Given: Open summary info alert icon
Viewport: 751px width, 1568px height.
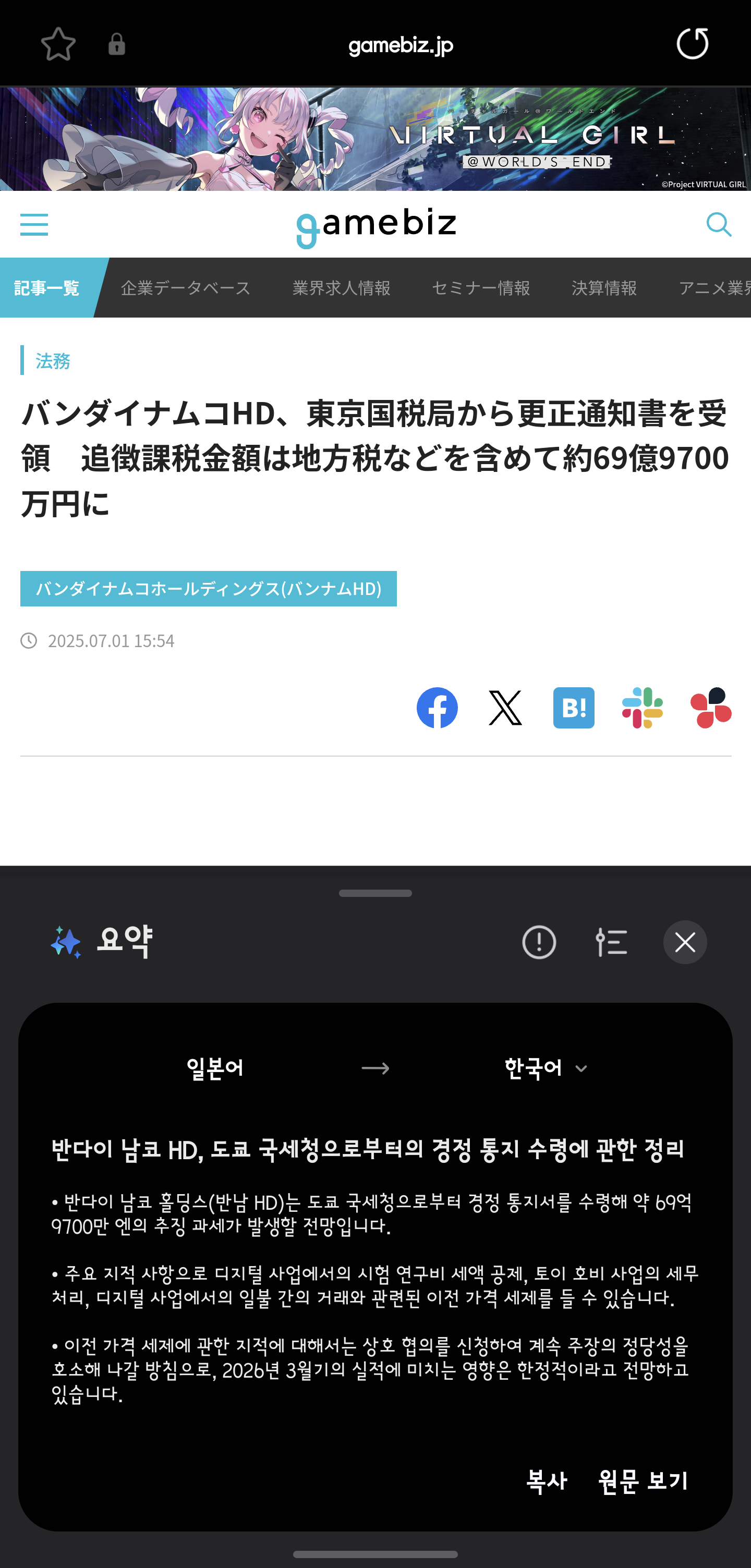Looking at the screenshot, I should pyautogui.click(x=539, y=942).
